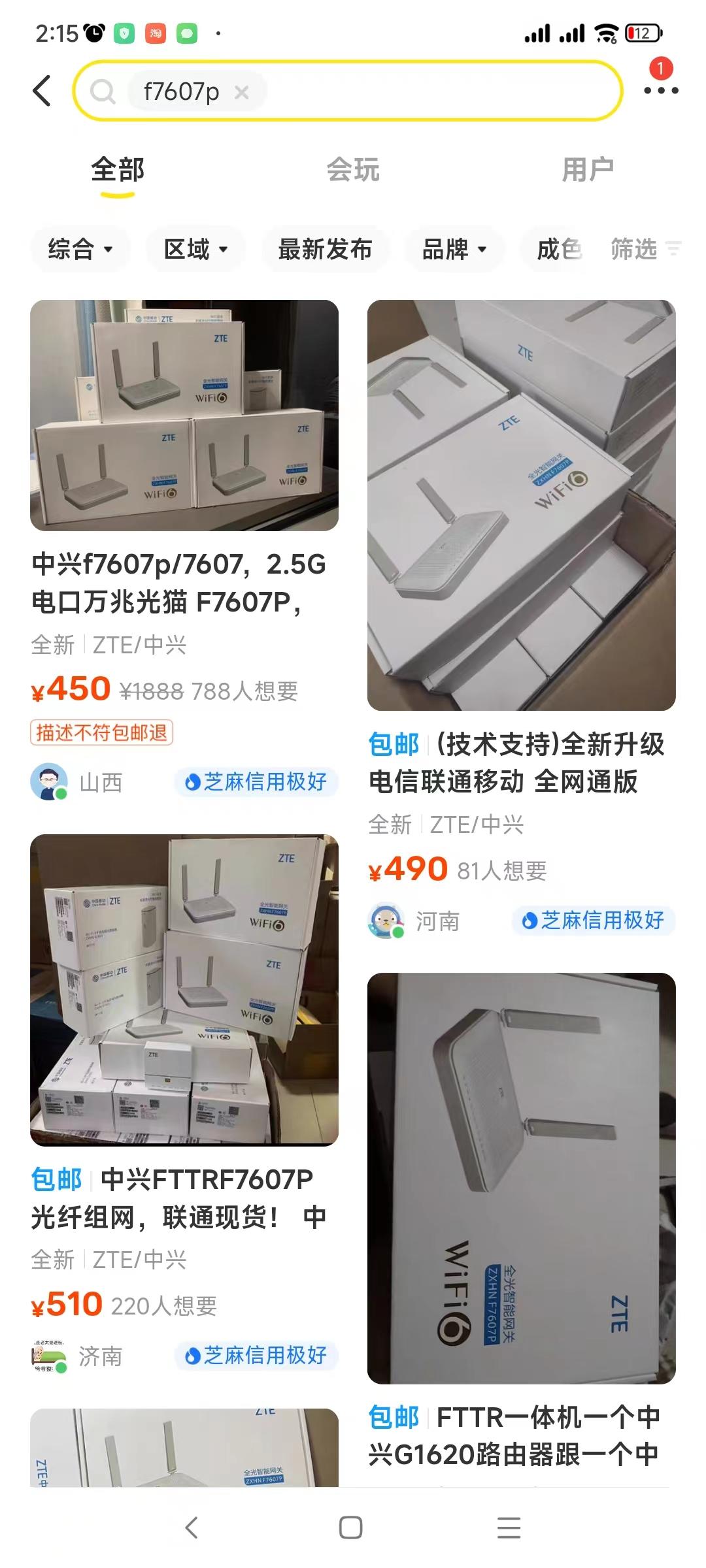Image resolution: width=706 pixels, height=1568 pixels.
Task: Tap the 河南 seller's avatar
Action: pyautogui.click(x=387, y=921)
